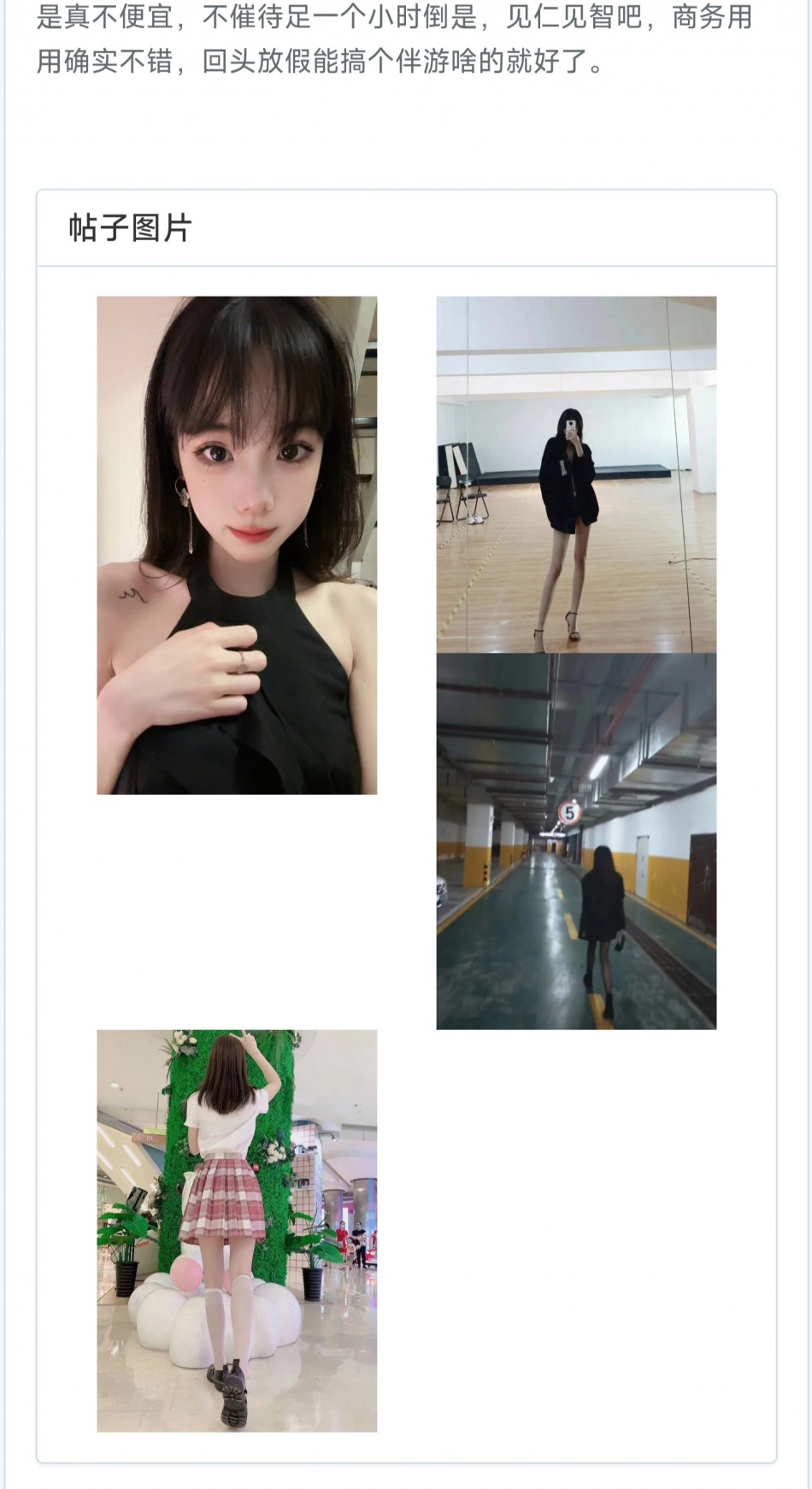812x1489 pixels.
Task: View the mirror photo in dance studio
Action: pyautogui.click(x=576, y=474)
